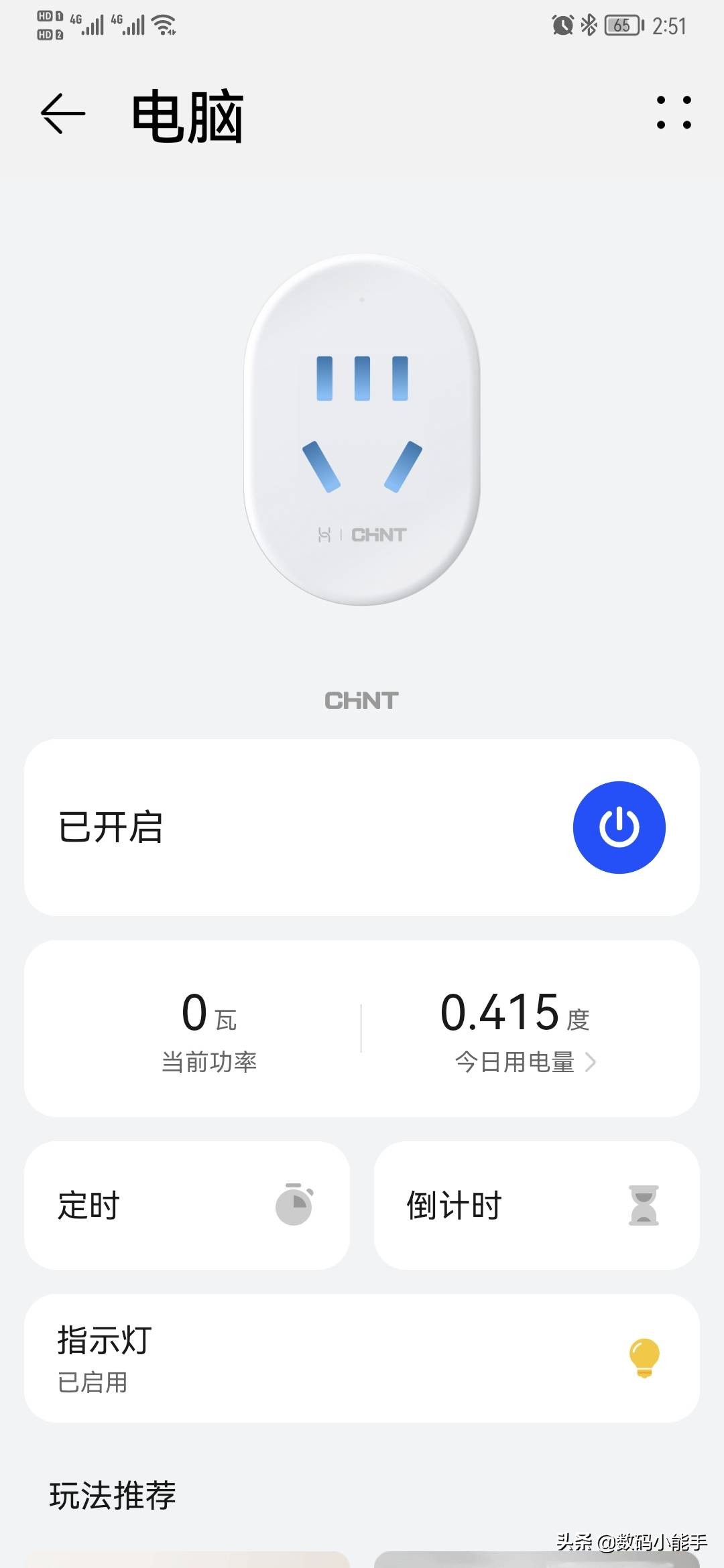Tap the blue power icon to turn off socket

(x=619, y=826)
